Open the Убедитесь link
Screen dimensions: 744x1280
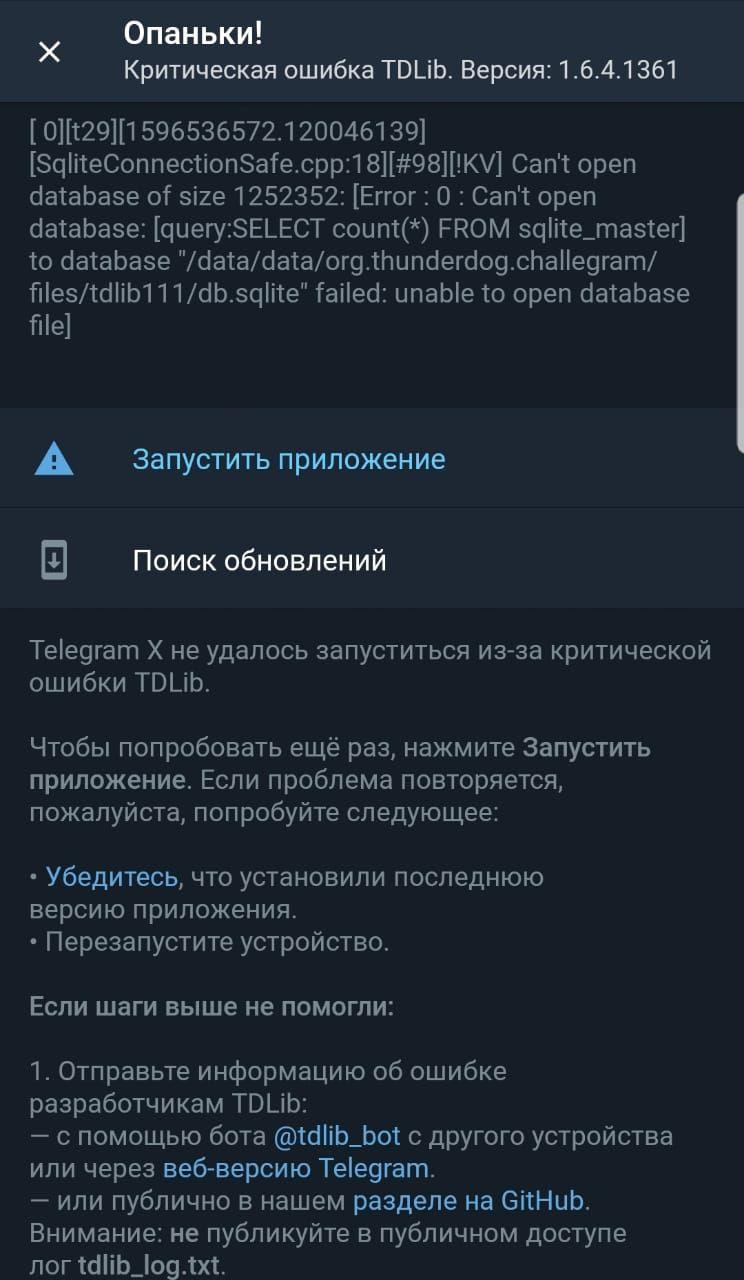pos(112,877)
